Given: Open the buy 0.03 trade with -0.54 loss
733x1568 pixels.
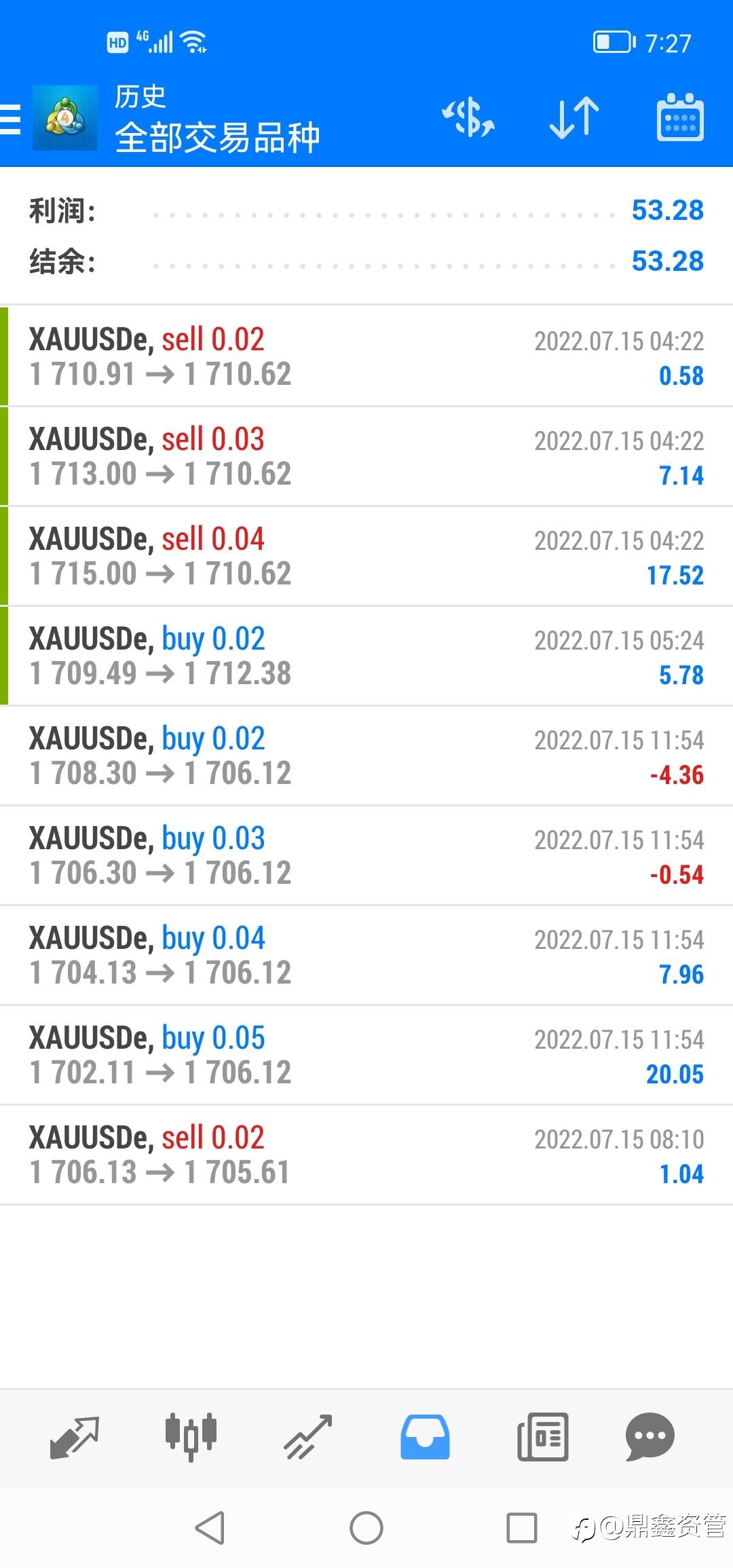Looking at the screenshot, I should tap(366, 855).
